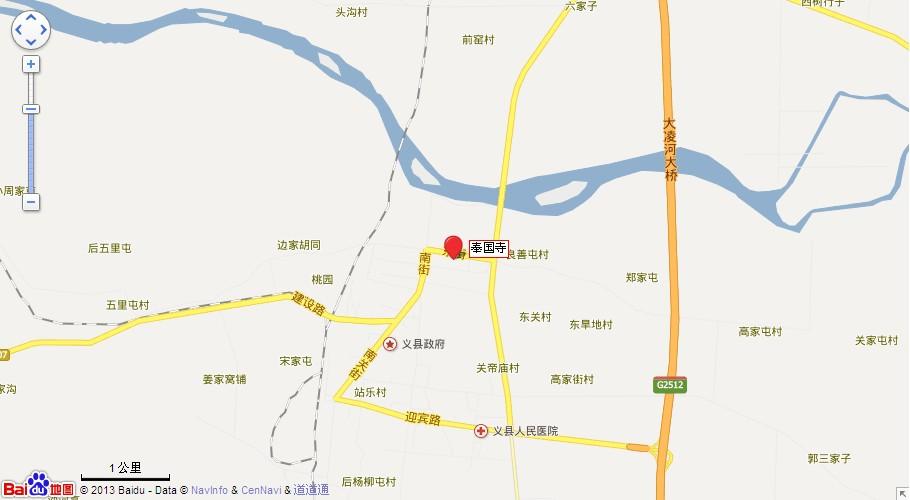
Task: Pan the map upward with the up arrow
Action: point(31,18)
